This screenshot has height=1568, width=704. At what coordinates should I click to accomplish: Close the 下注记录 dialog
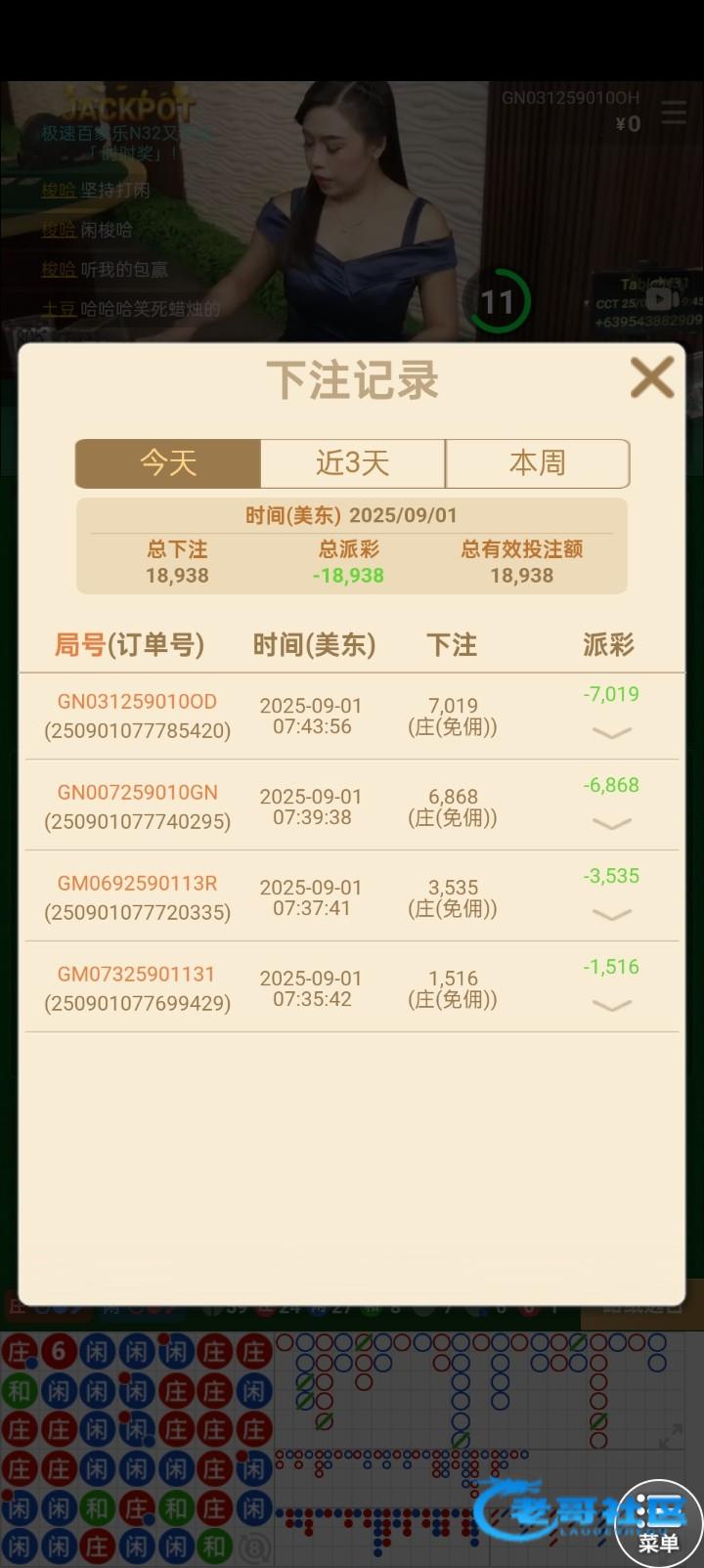point(651,377)
